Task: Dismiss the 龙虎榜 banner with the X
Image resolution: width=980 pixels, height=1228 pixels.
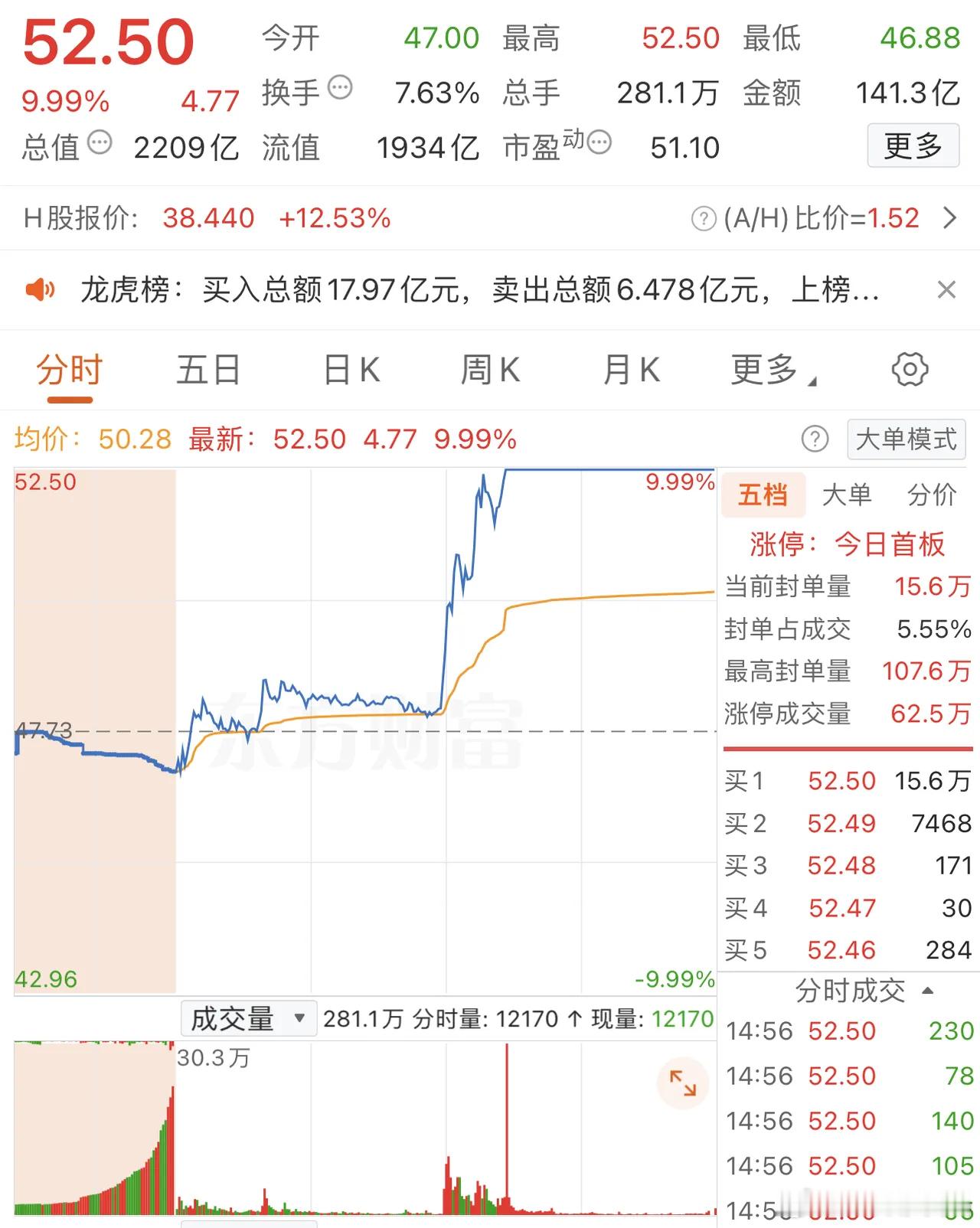Action: (x=947, y=290)
